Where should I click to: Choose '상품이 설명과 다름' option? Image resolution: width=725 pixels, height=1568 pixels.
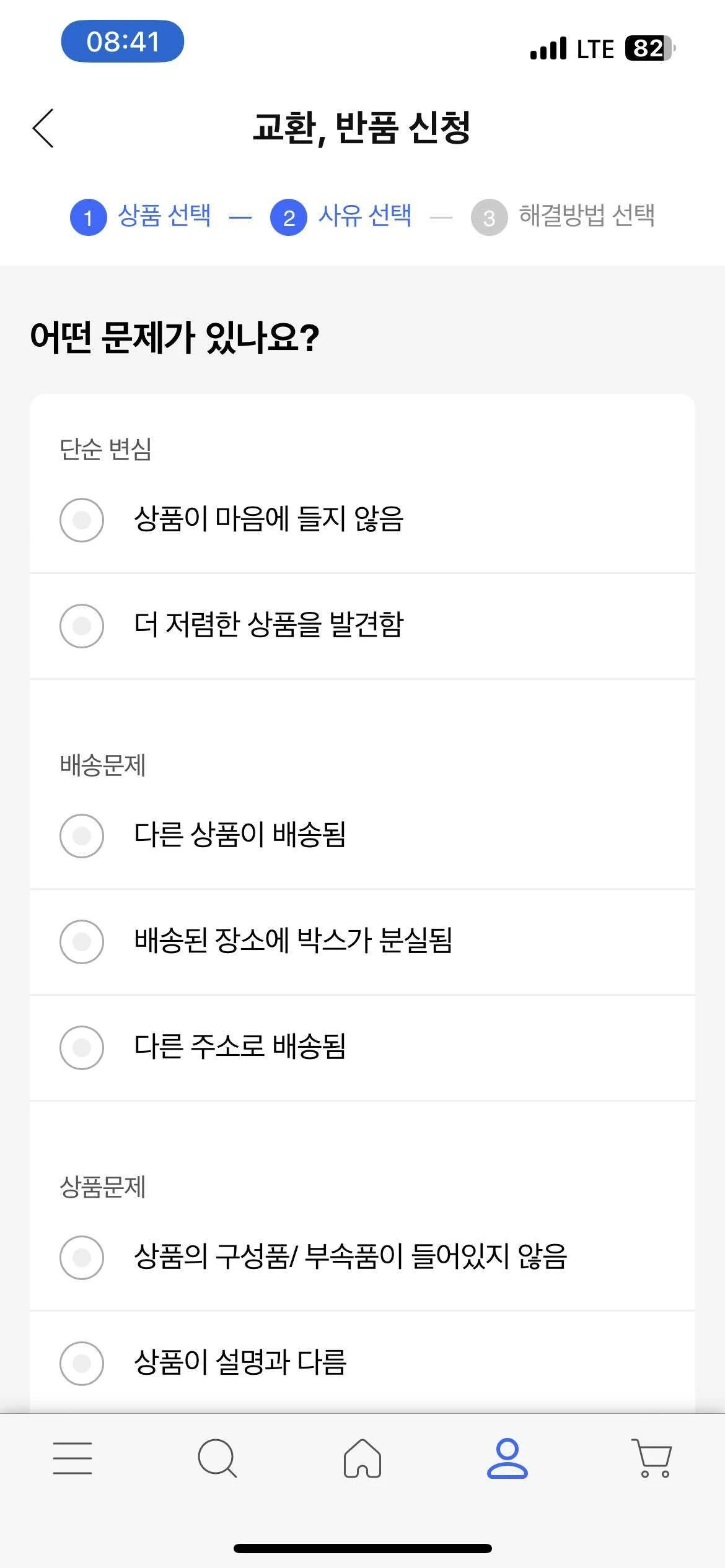362,1363
